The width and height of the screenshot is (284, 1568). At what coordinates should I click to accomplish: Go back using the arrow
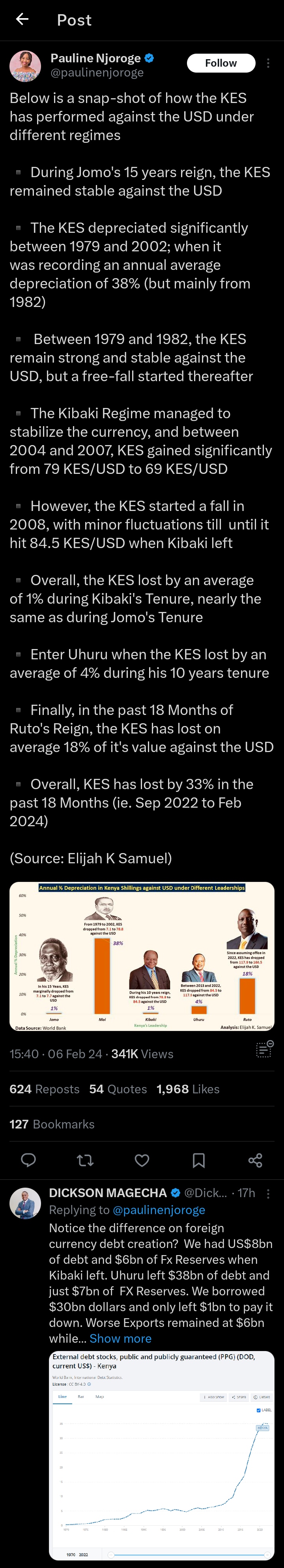22,19
